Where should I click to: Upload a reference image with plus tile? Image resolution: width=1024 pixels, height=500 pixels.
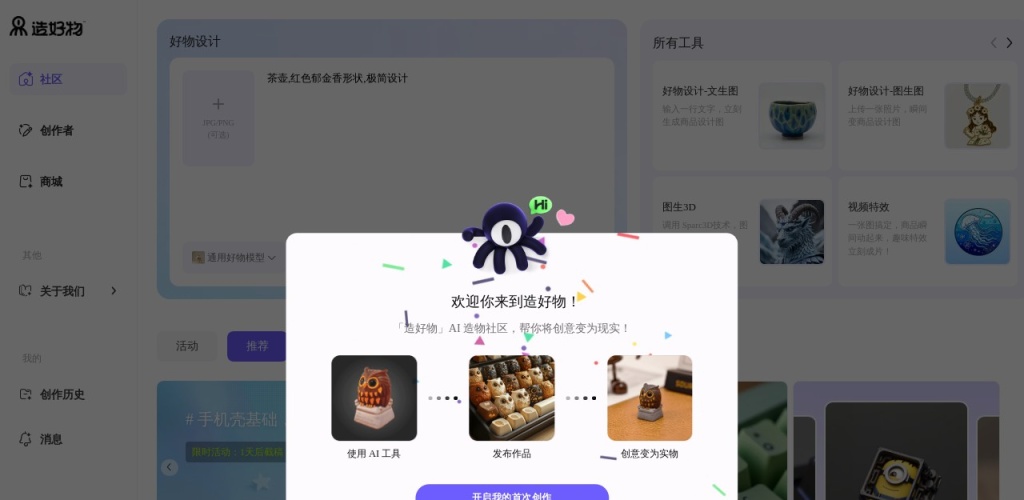pyautogui.click(x=218, y=117)
